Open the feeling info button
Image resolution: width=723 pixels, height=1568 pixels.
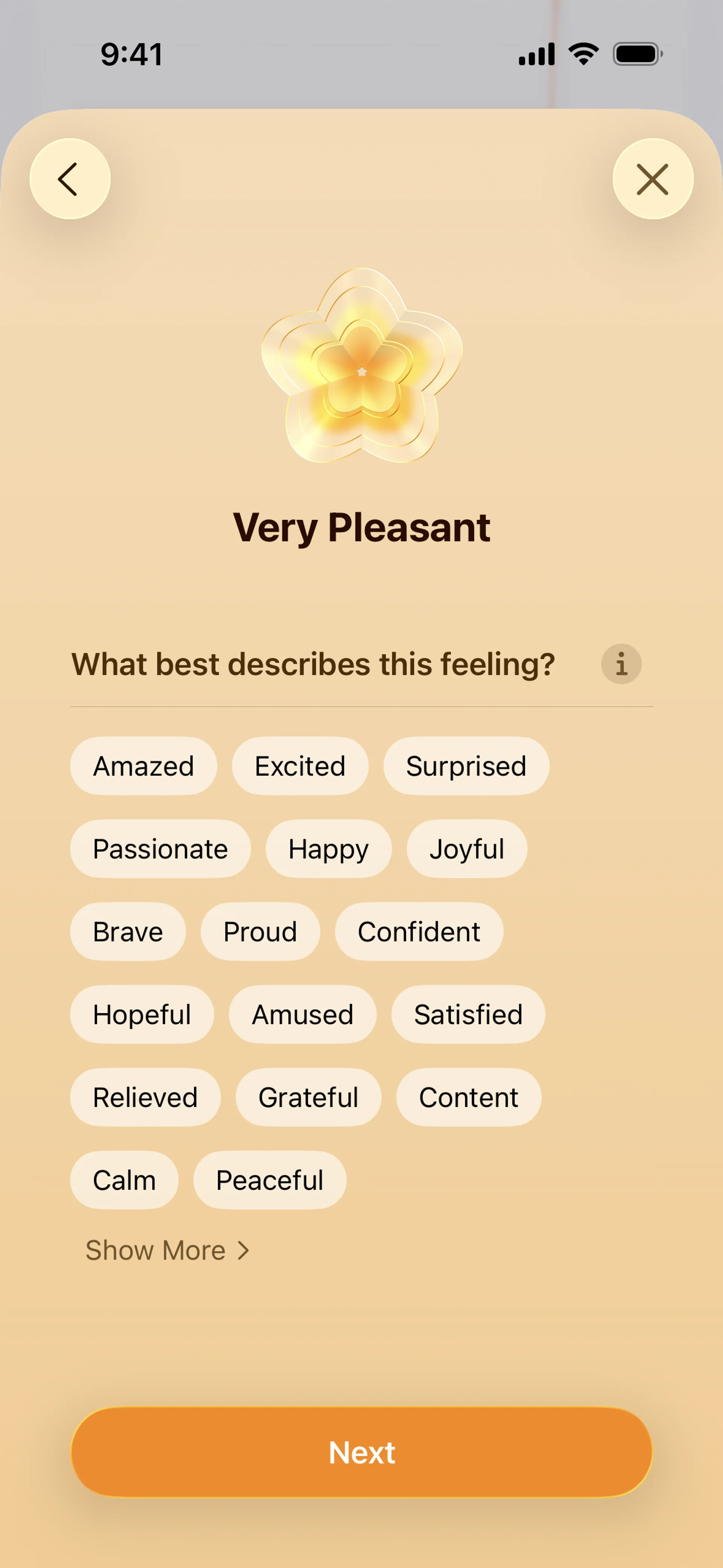coord(621,664)
